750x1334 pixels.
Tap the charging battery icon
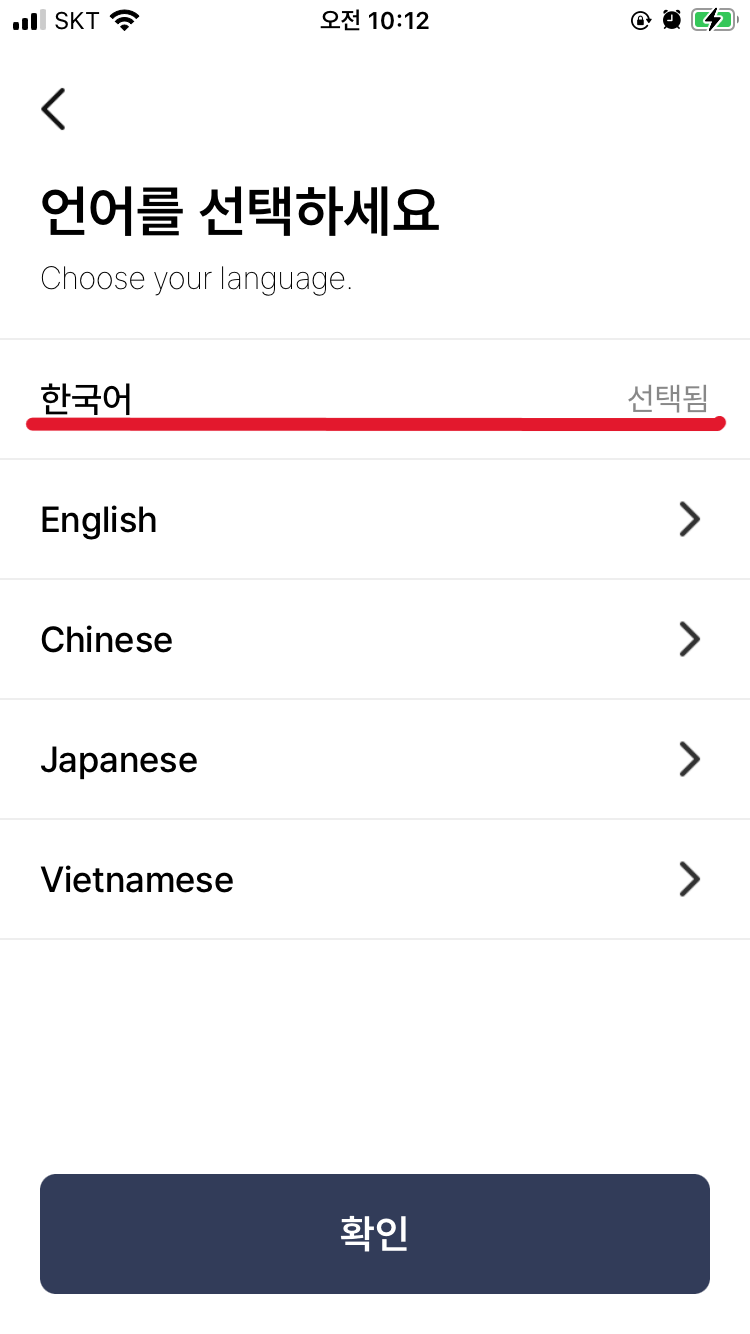coord(713,19)
